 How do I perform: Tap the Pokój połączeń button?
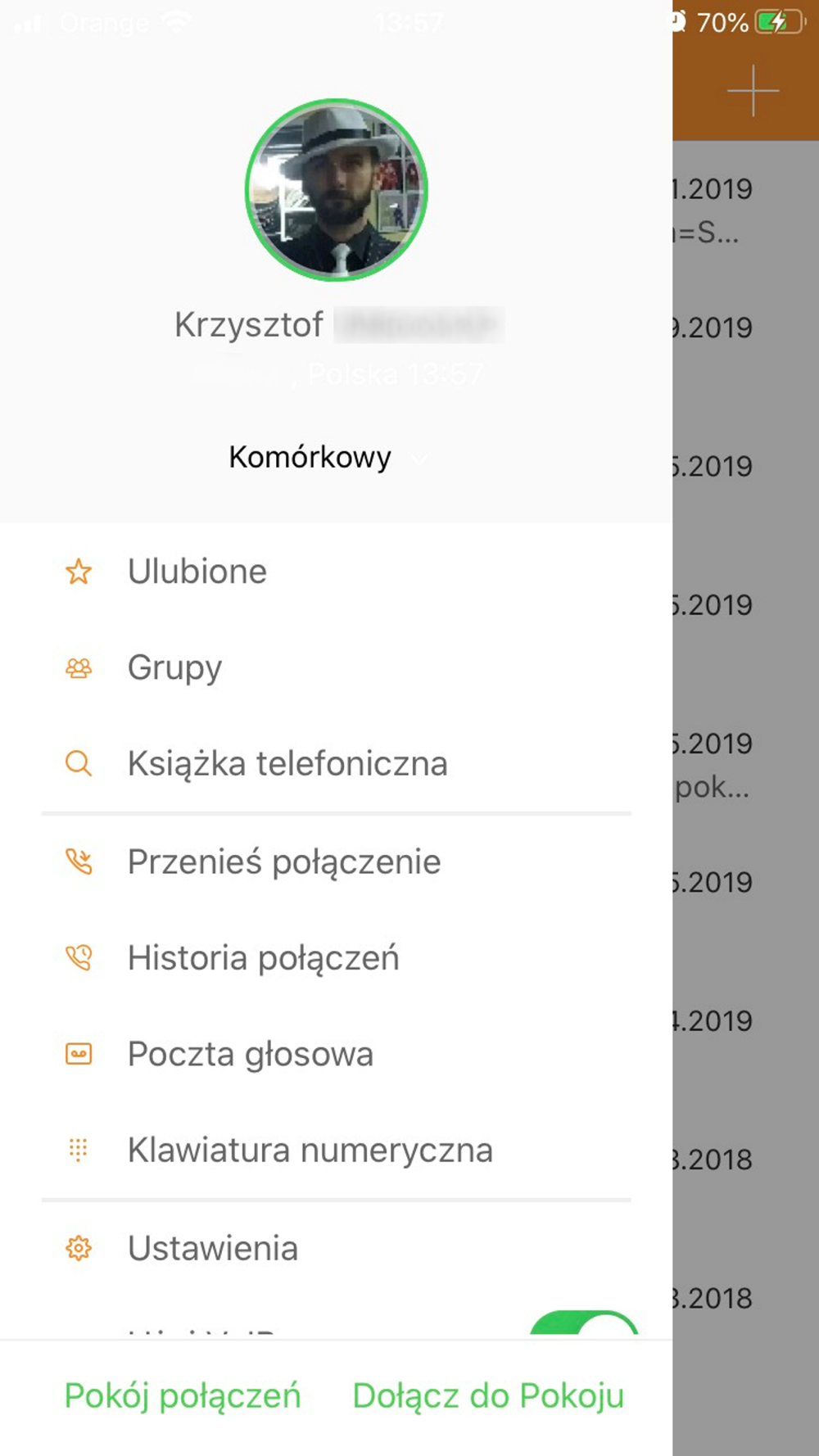pyautogui.click(x=183, y=1396)
